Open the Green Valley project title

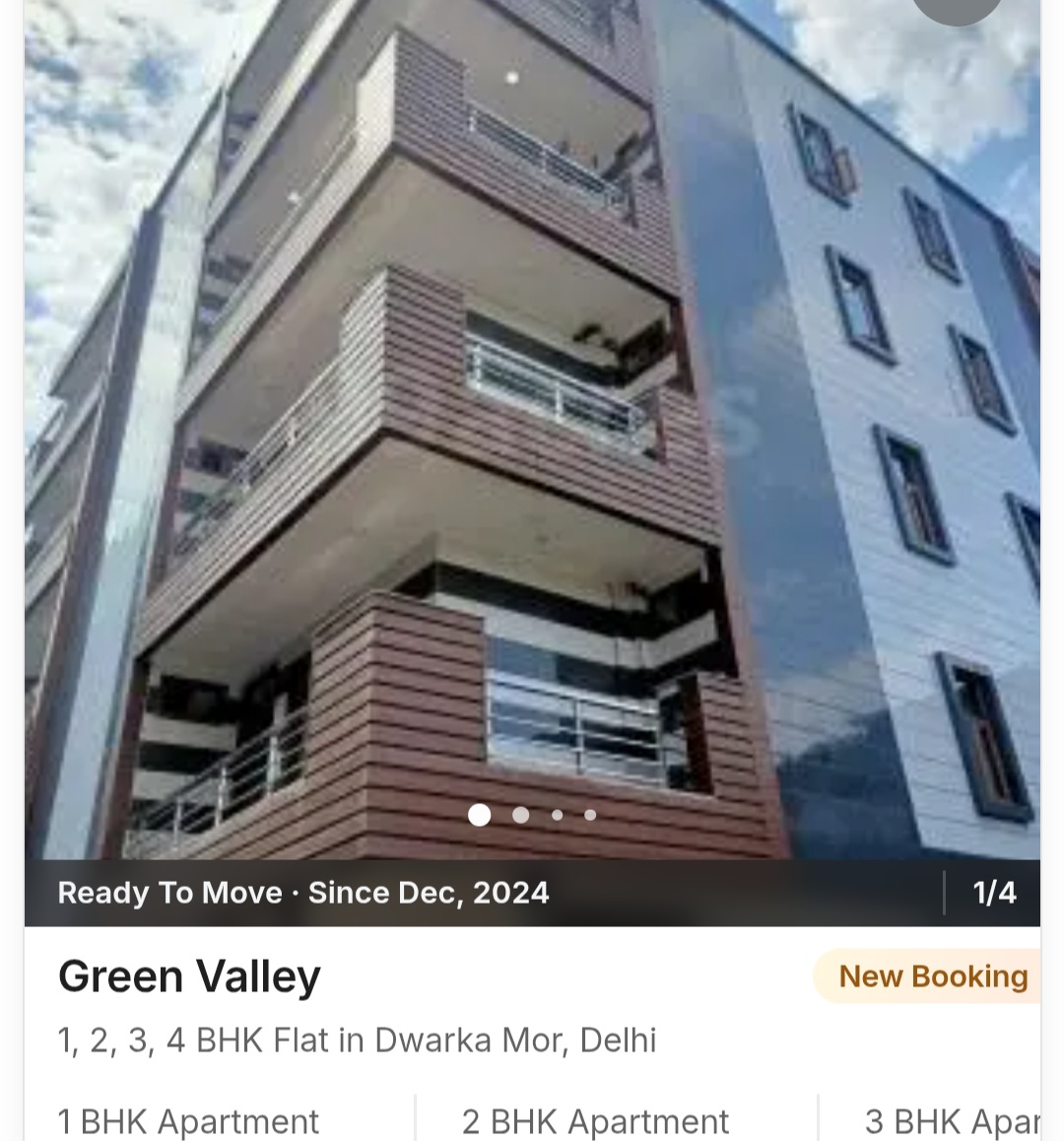click(x=189, y=976)
